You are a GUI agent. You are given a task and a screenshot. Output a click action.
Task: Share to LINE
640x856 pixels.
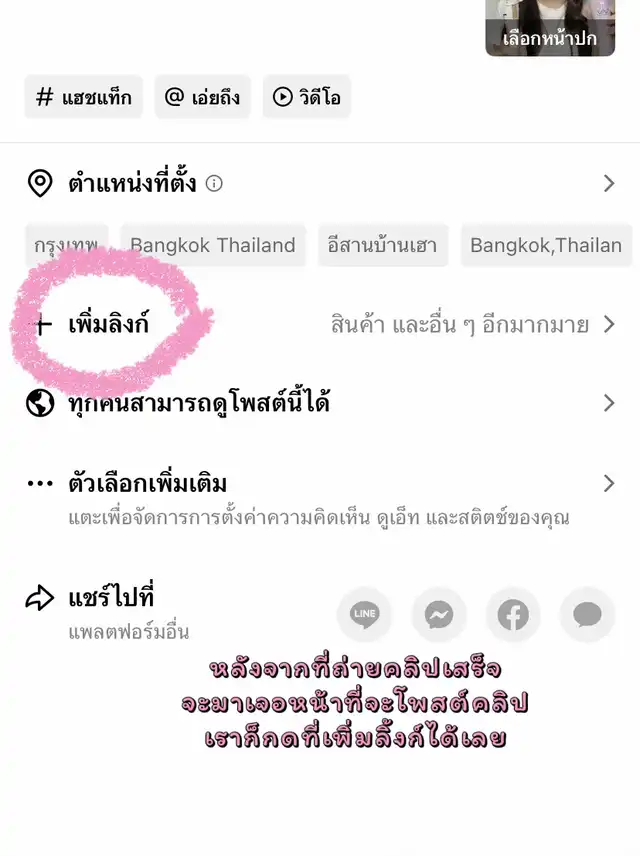click(x=365, y=614)
